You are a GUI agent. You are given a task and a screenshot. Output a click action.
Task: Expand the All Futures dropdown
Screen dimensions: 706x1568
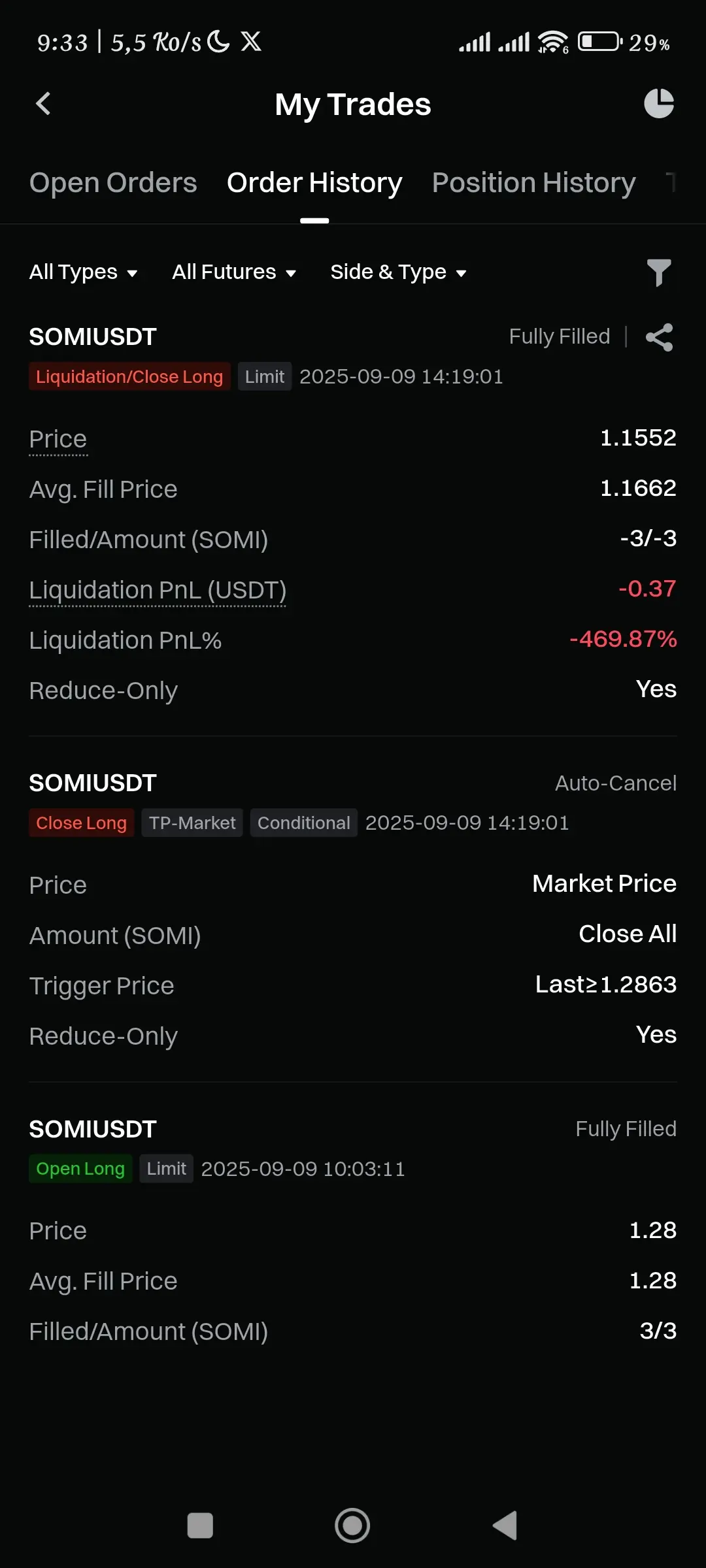click(234, 272)
